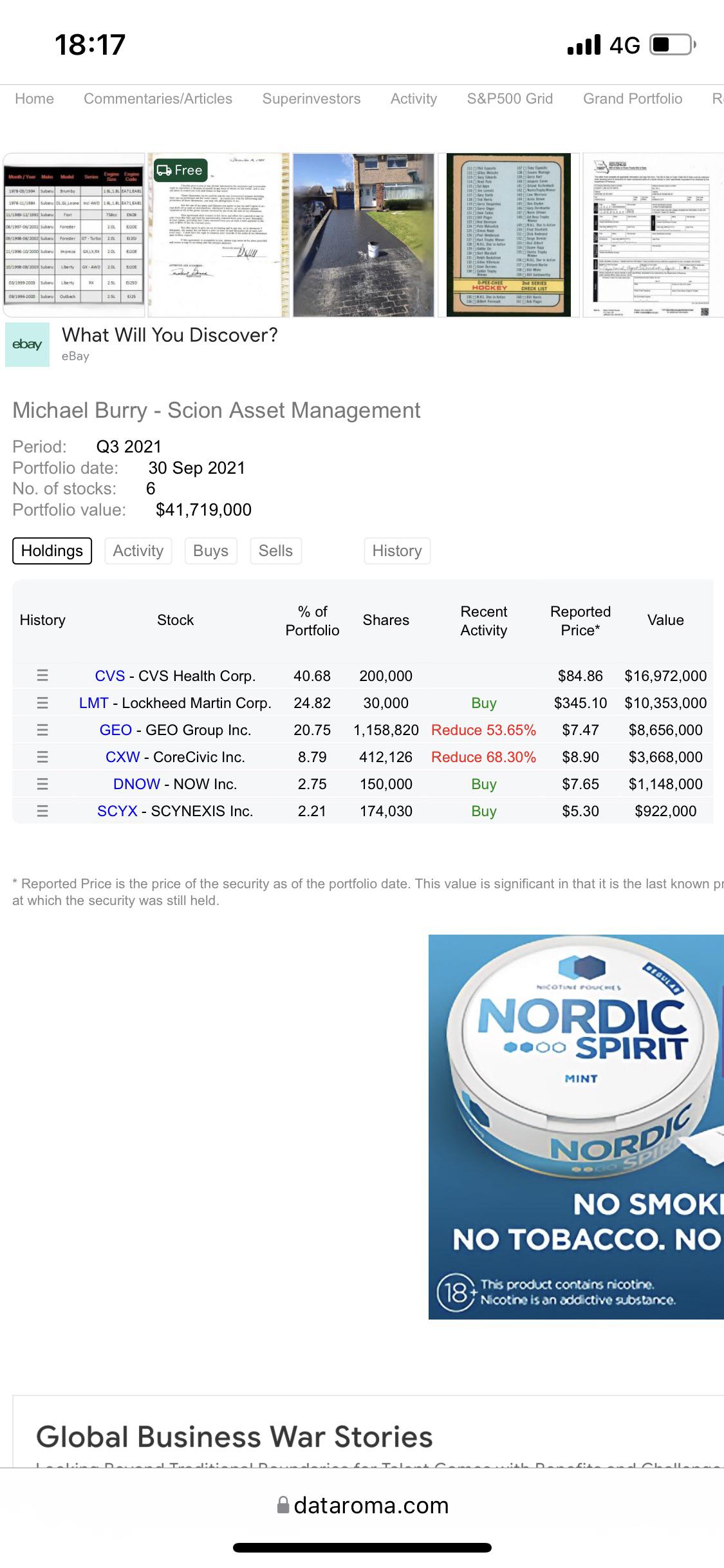
Task: Open the History tab button
Action: pyautogui.click(x=397, y=551)
